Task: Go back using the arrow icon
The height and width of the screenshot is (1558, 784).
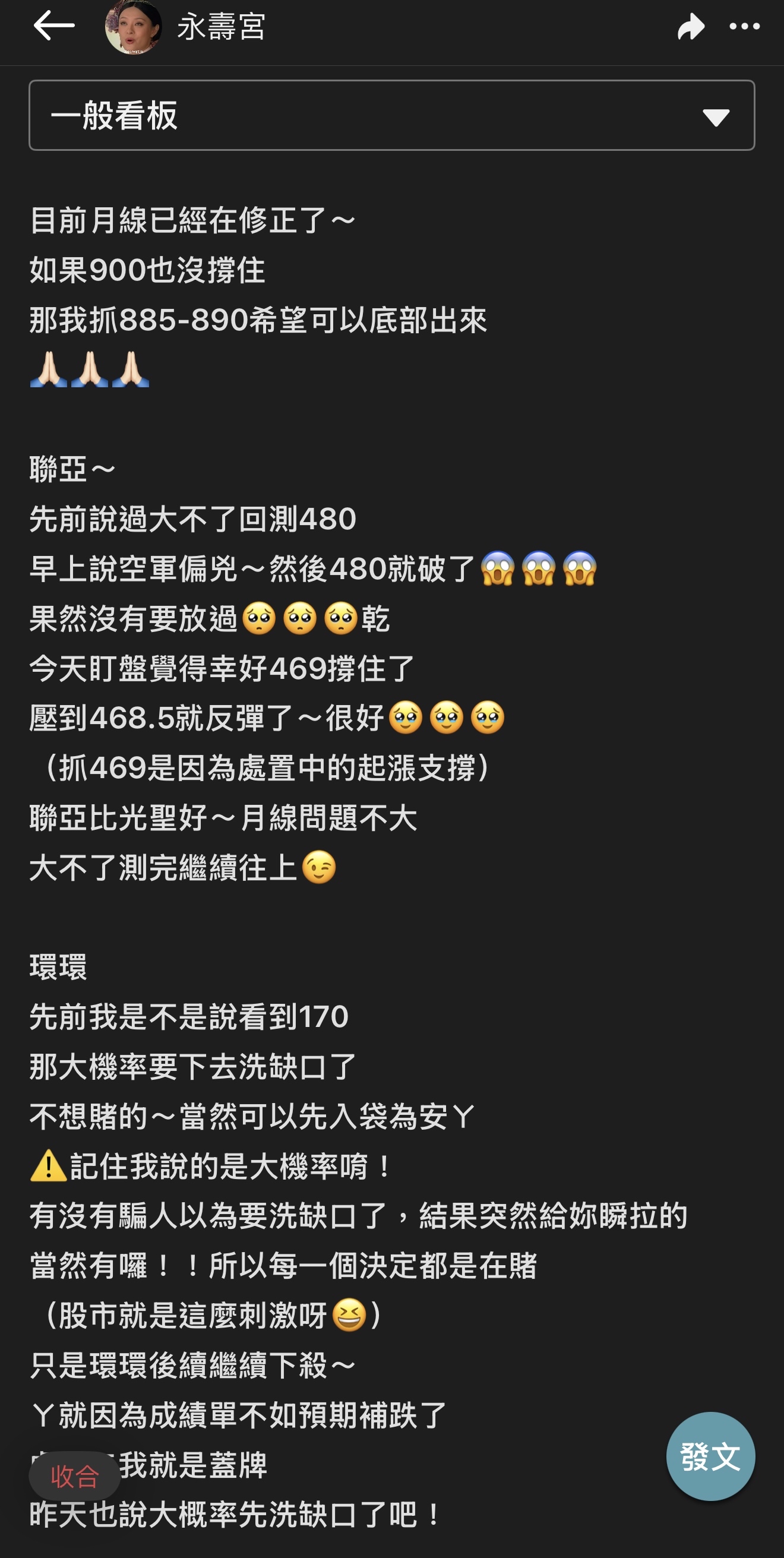Action: tap(54, 26)
